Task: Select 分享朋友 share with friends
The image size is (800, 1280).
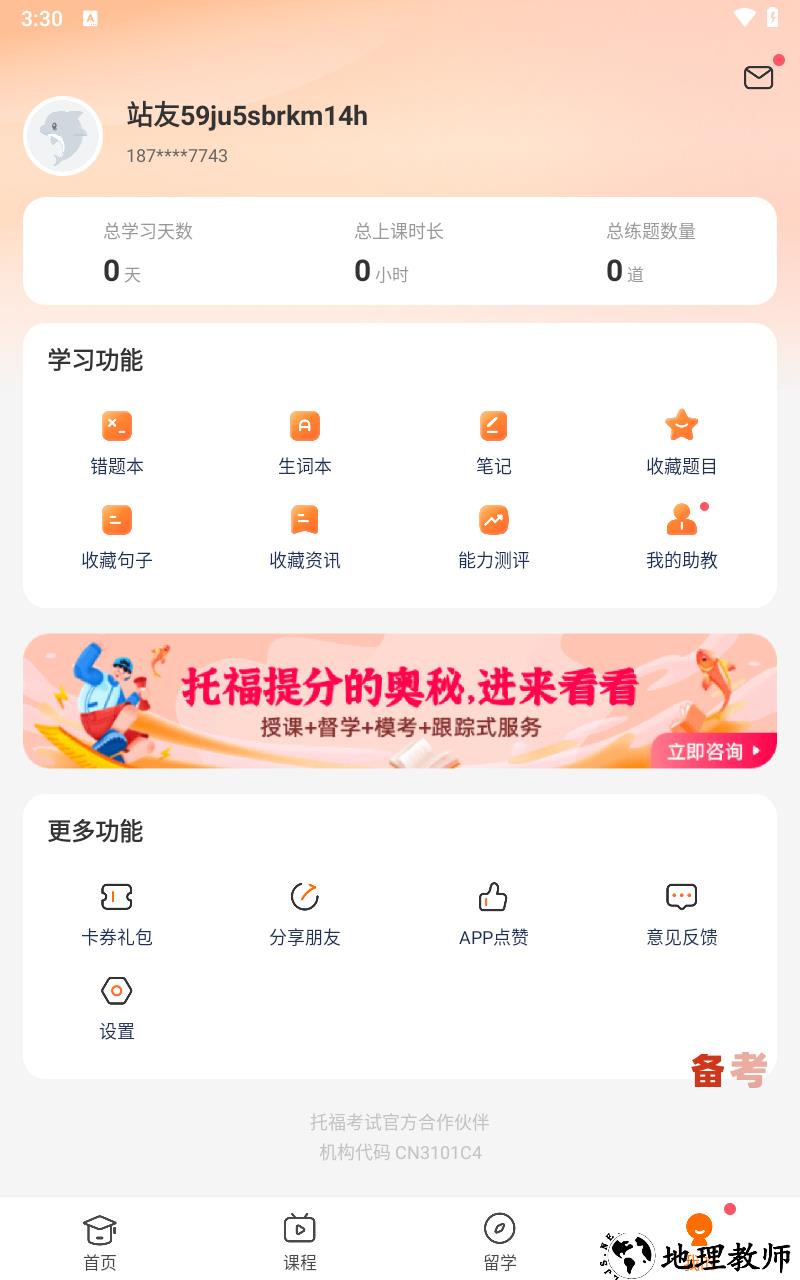Action: pyautogui.click(x=305, y=912)
